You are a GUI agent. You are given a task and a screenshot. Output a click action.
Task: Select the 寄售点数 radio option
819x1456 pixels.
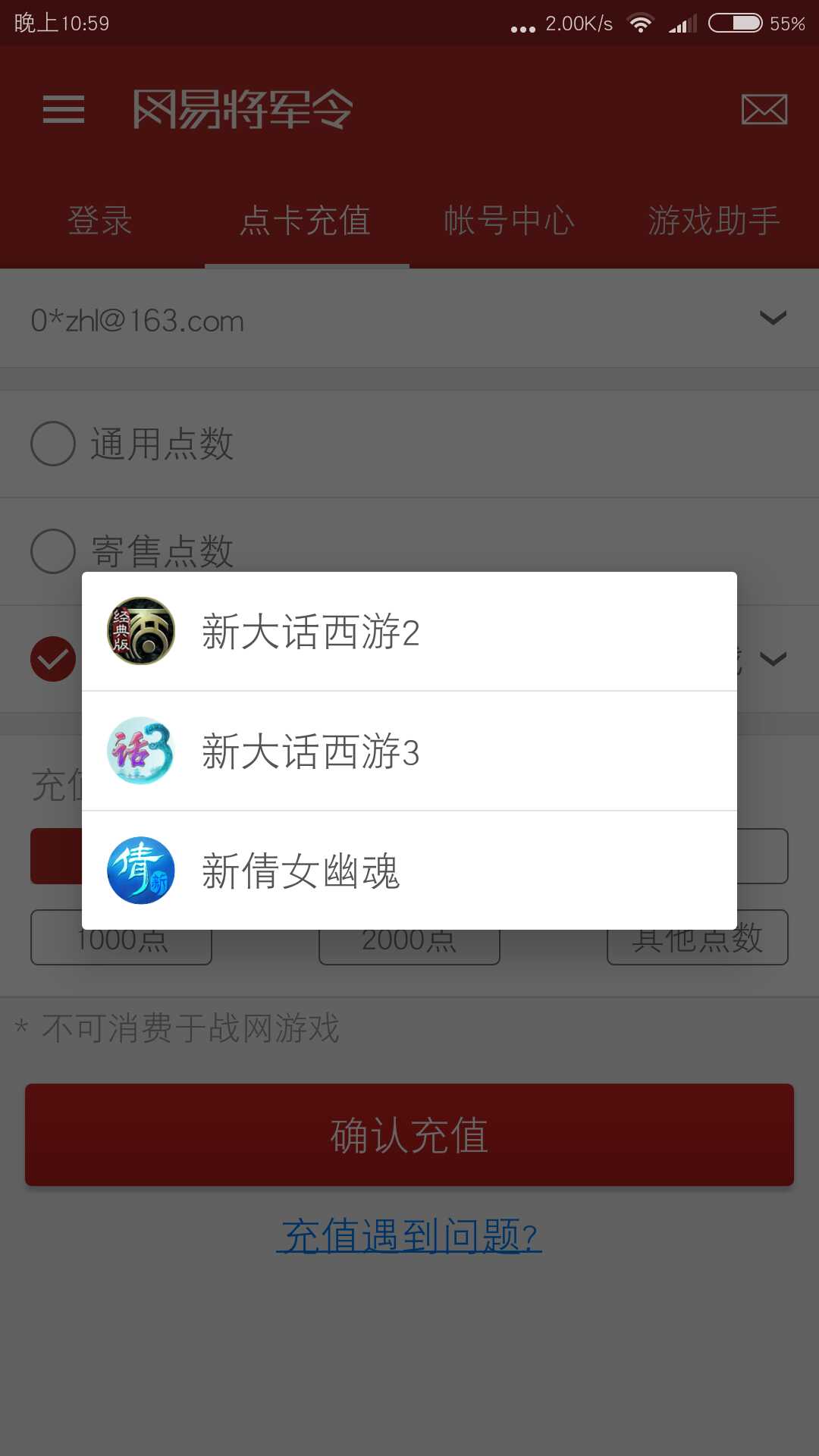[53, 551]
